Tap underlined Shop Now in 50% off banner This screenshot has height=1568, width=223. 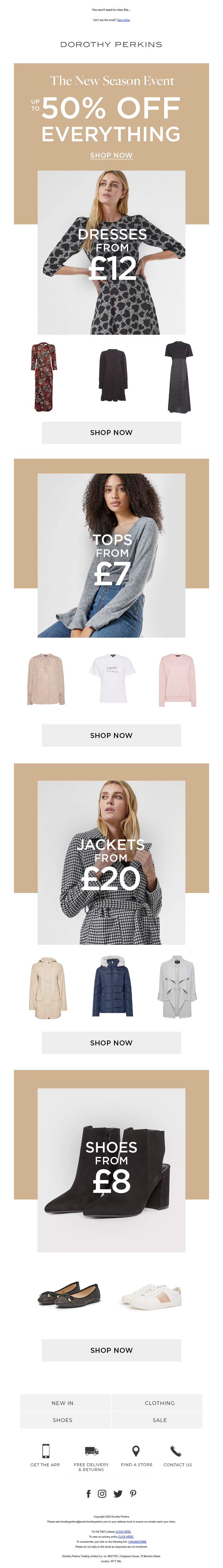pos(111,155)
